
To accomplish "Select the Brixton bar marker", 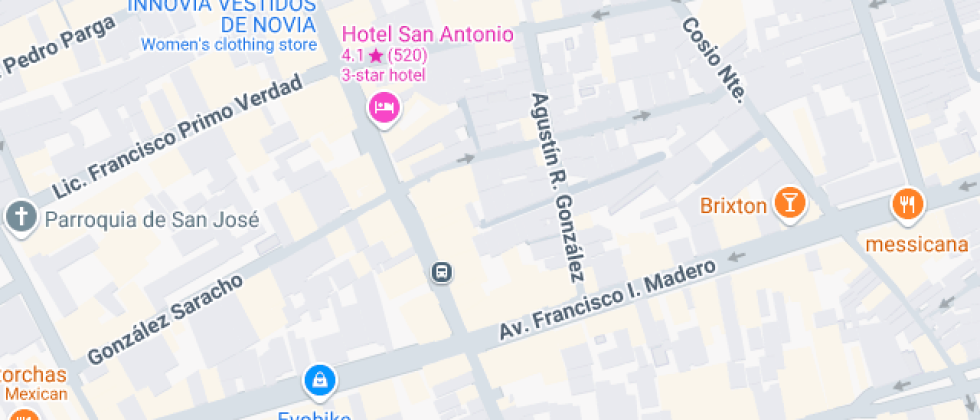I will [790, 204].
